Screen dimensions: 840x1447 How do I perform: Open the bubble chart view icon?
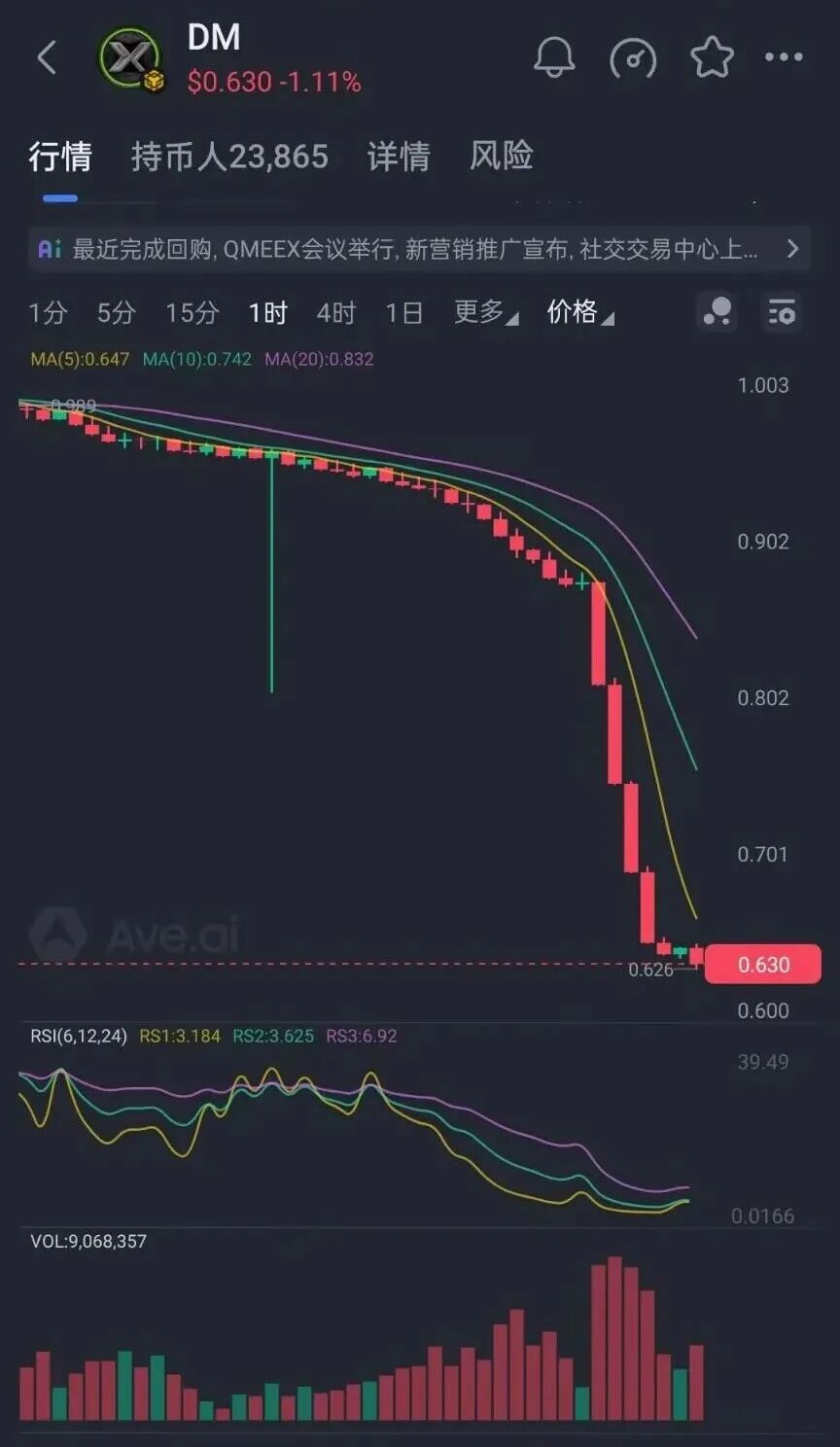(716, 313)
